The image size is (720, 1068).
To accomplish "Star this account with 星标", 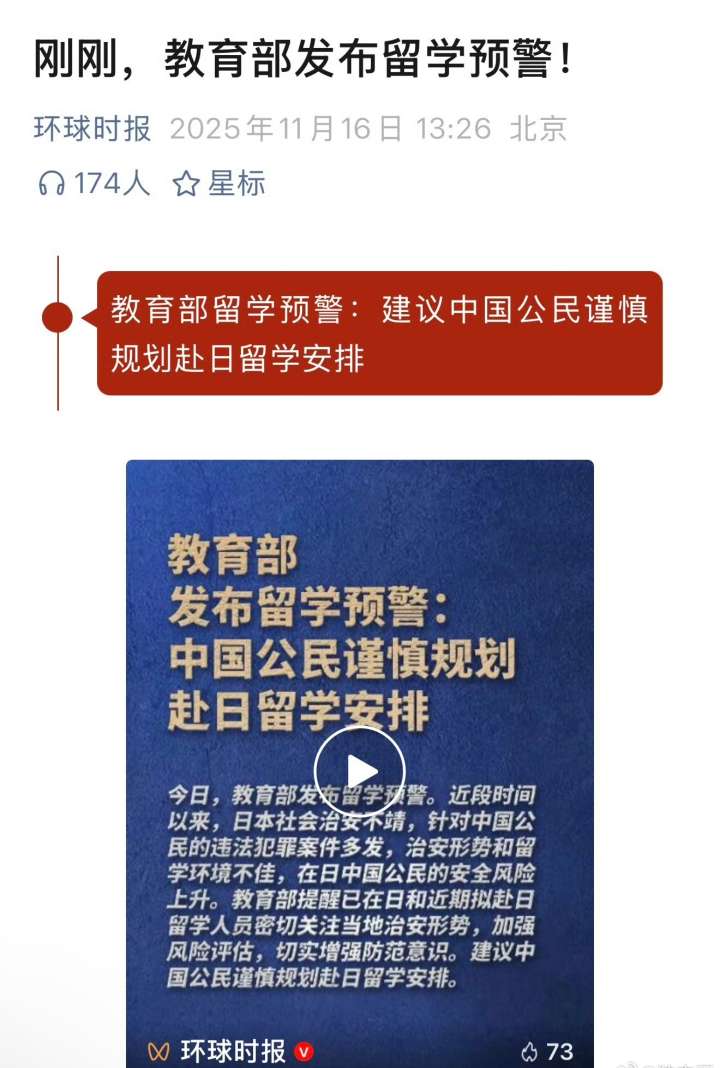I will click(x=219, y=183).
